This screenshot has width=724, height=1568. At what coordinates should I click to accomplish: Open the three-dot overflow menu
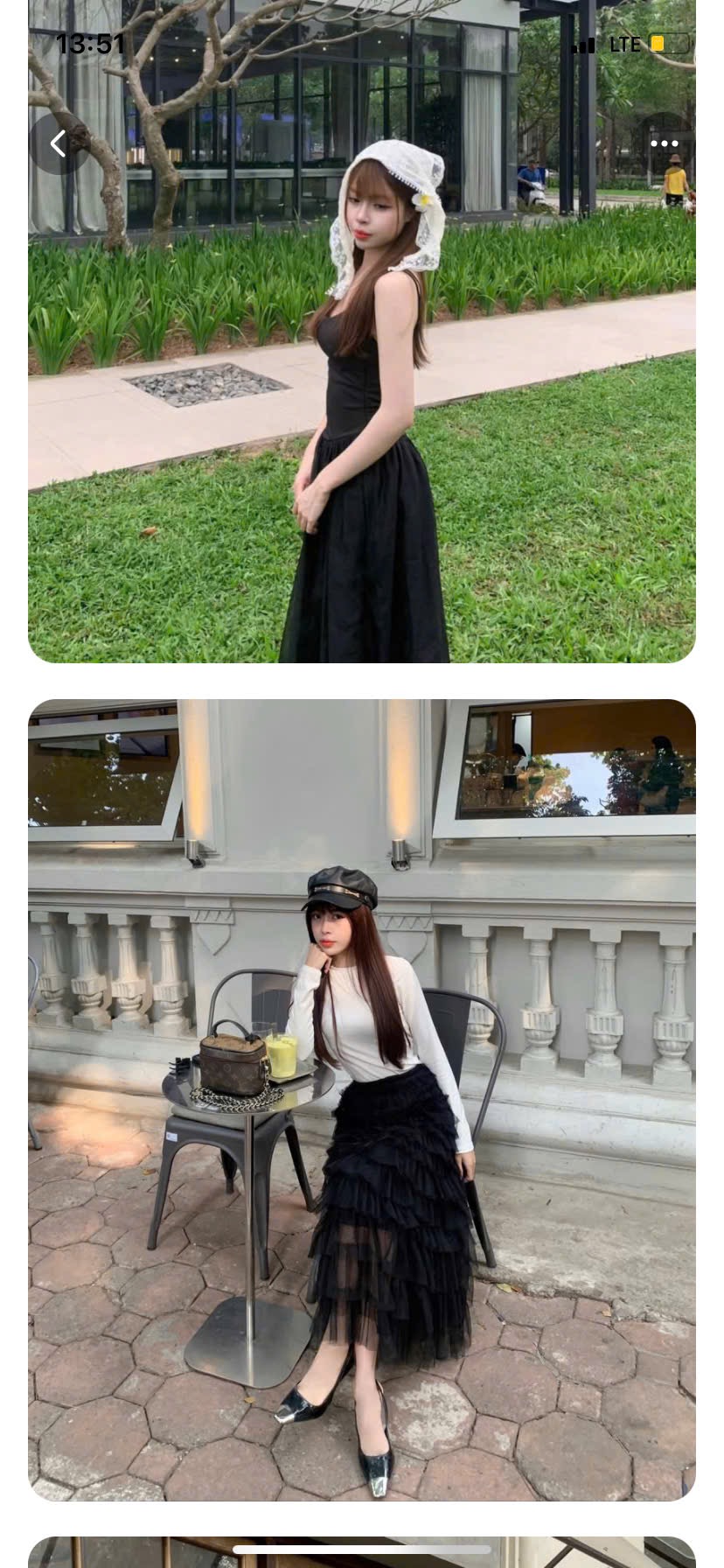click(664, 143)
